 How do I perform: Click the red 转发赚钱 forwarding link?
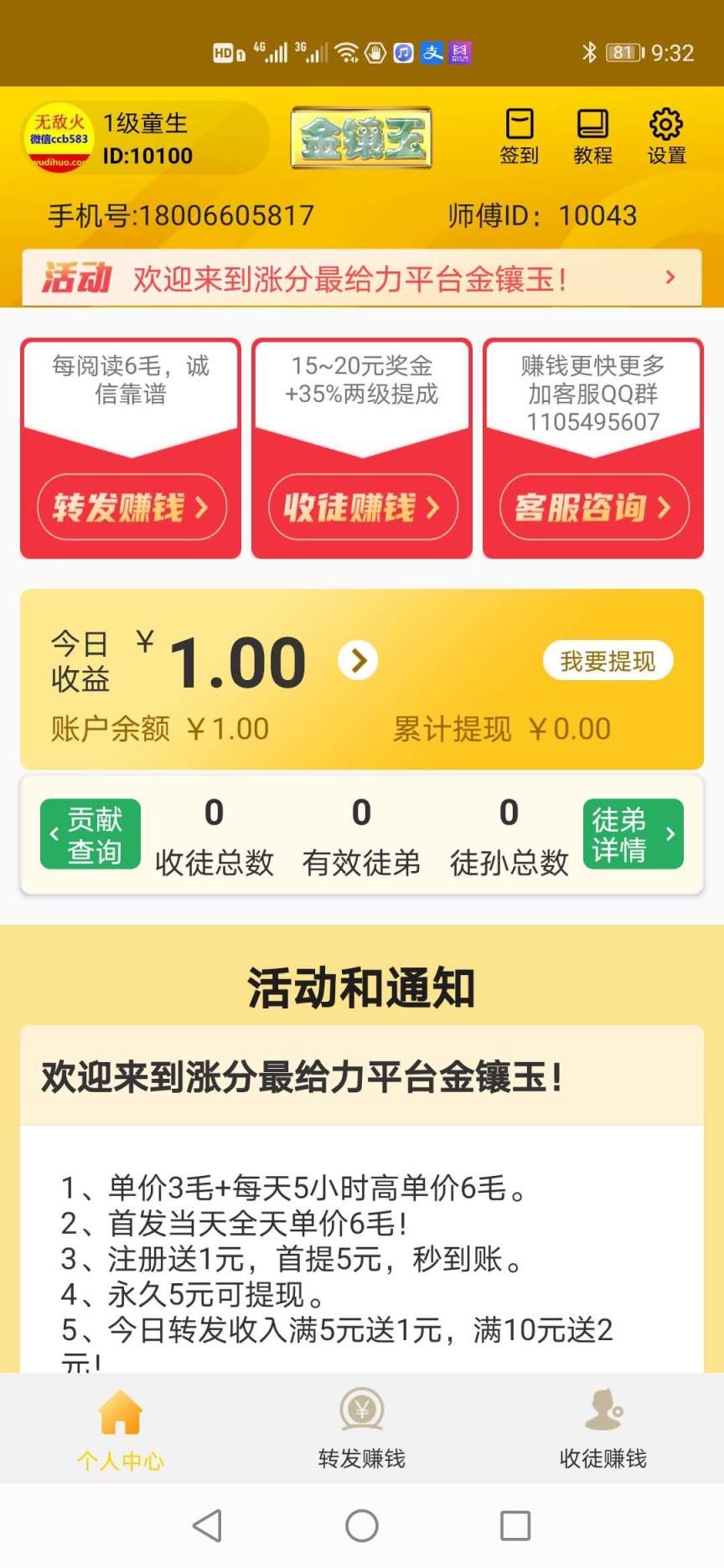pyautogui.click(x=130, y=508)
